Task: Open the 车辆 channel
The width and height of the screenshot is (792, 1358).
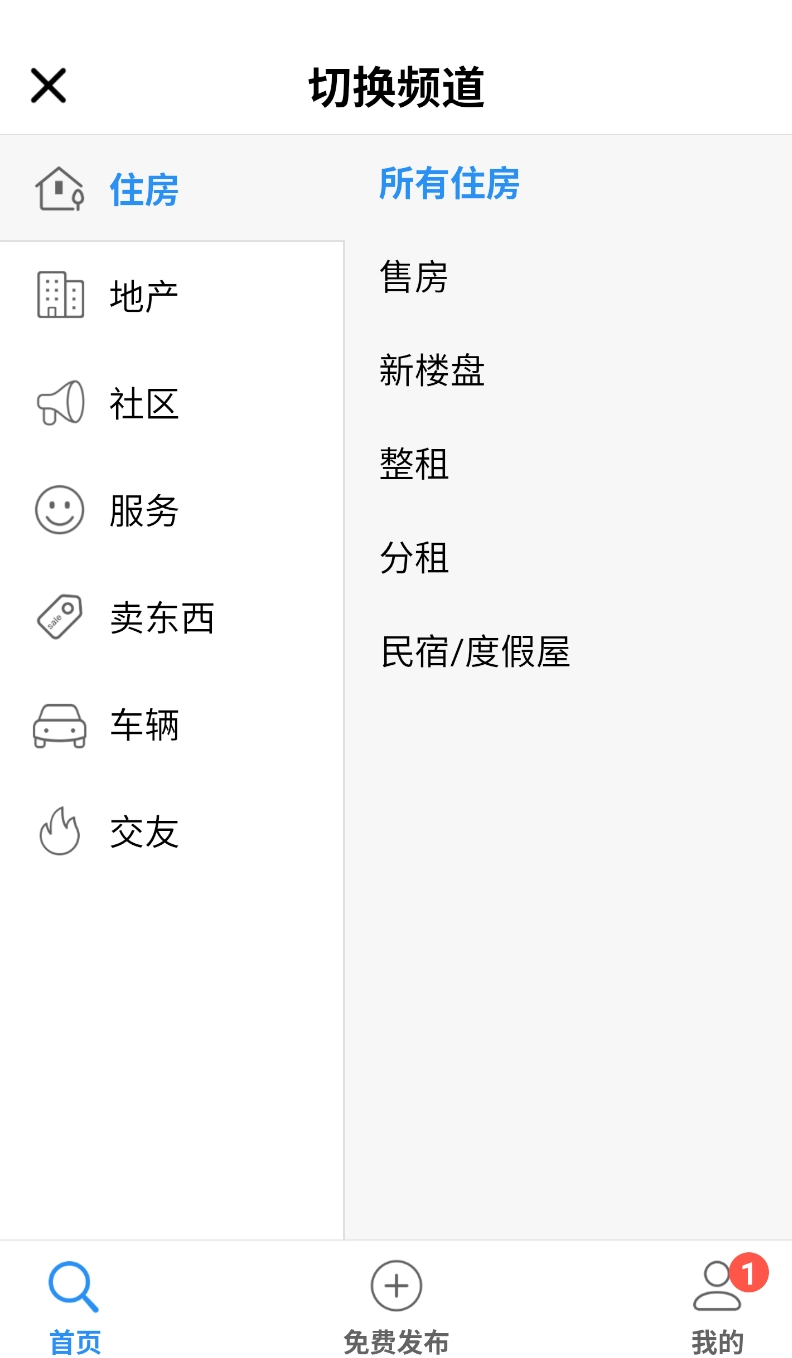Action: click(144, 725)
